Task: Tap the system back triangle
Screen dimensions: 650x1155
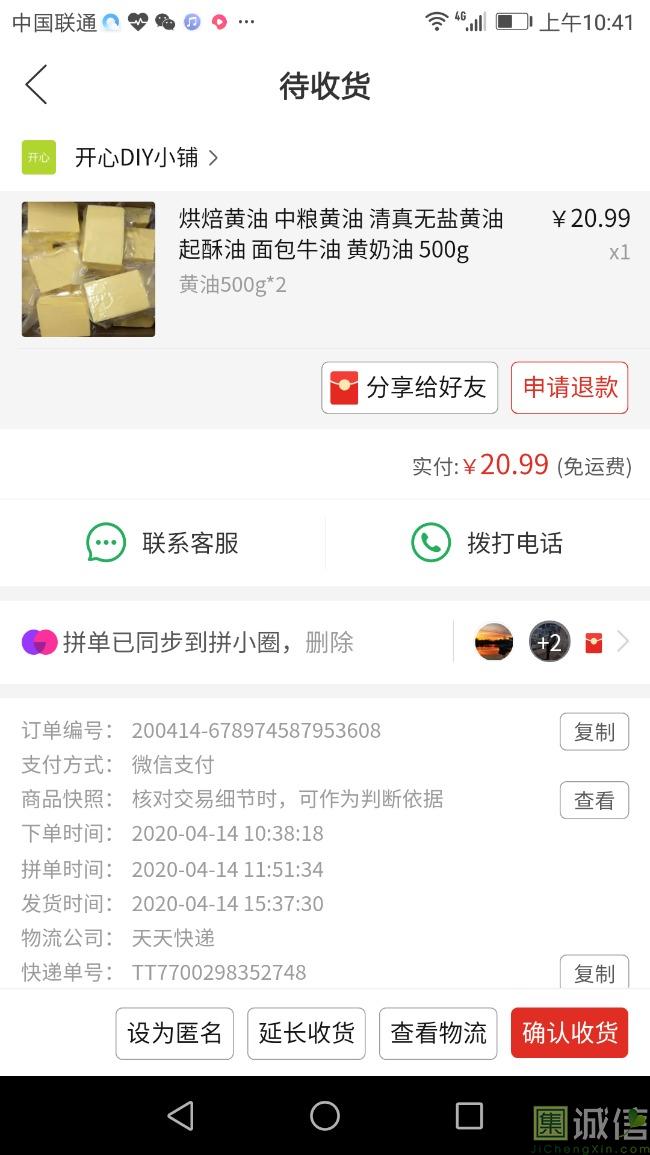Action: click(x=180, y=1116)
